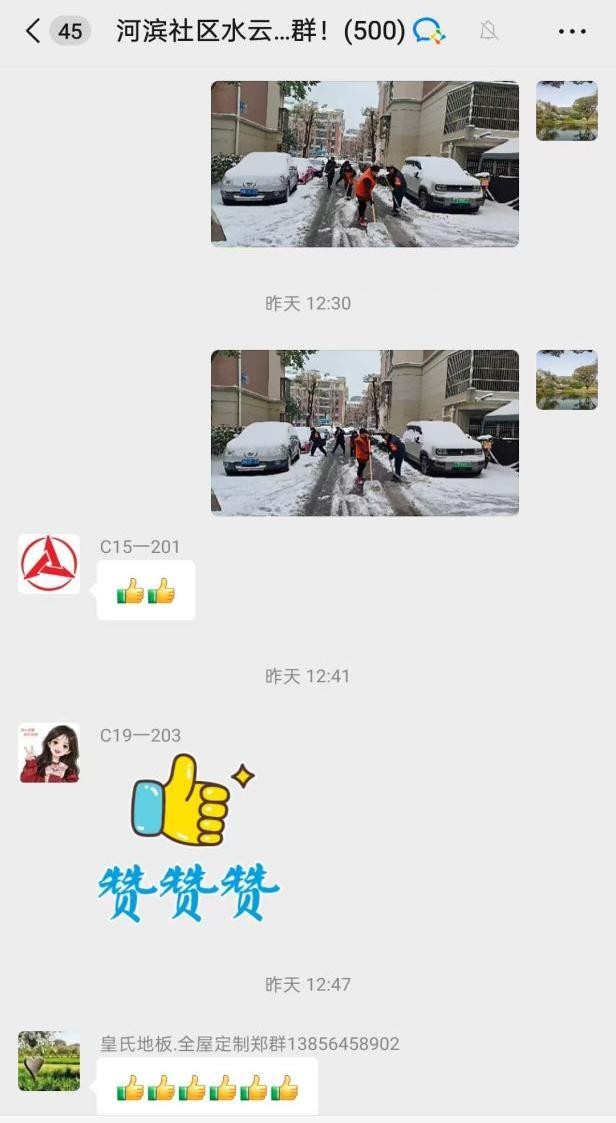Open C15一201's profile avatar

[x=49, y=564]
